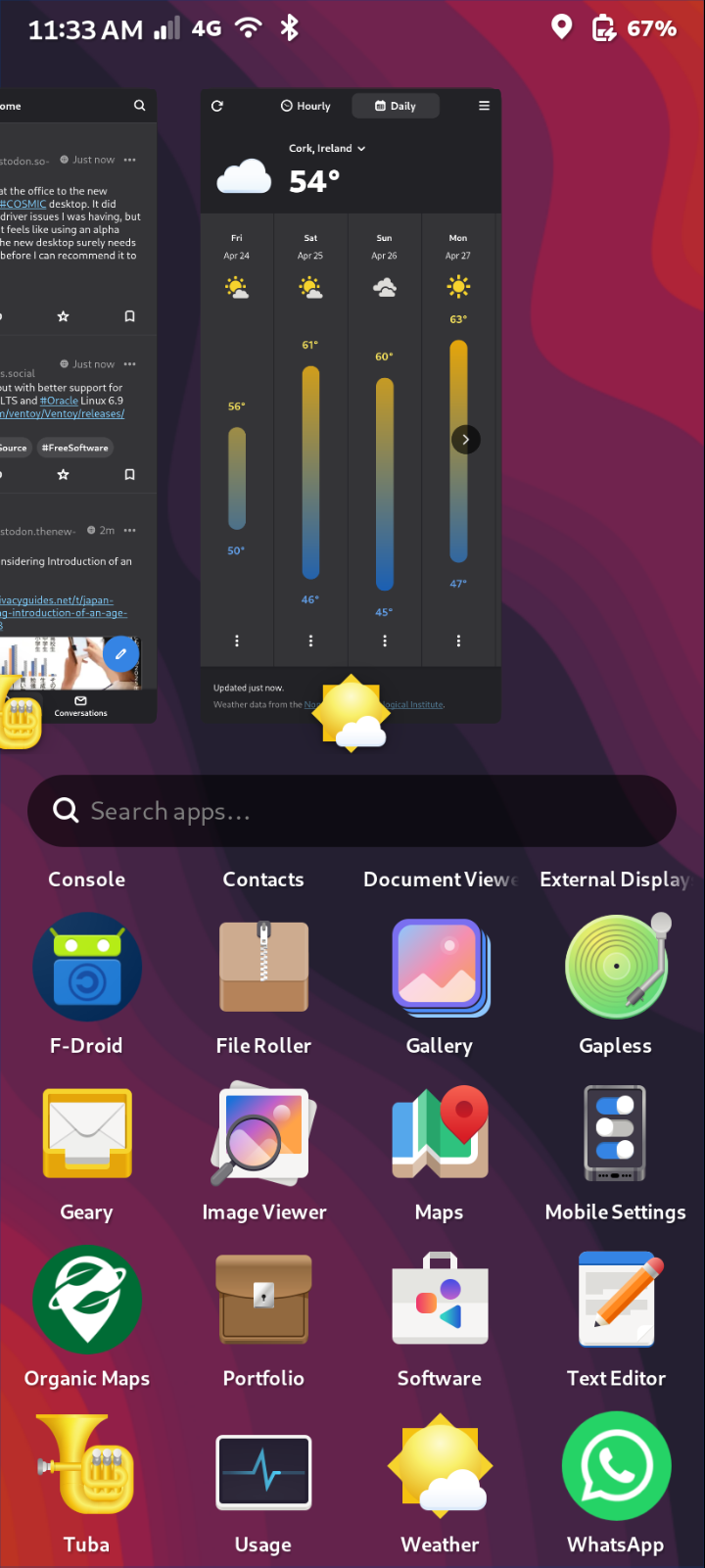Launch Weather from the app grid
The image size is (705, 1568).
(440, 1466)
